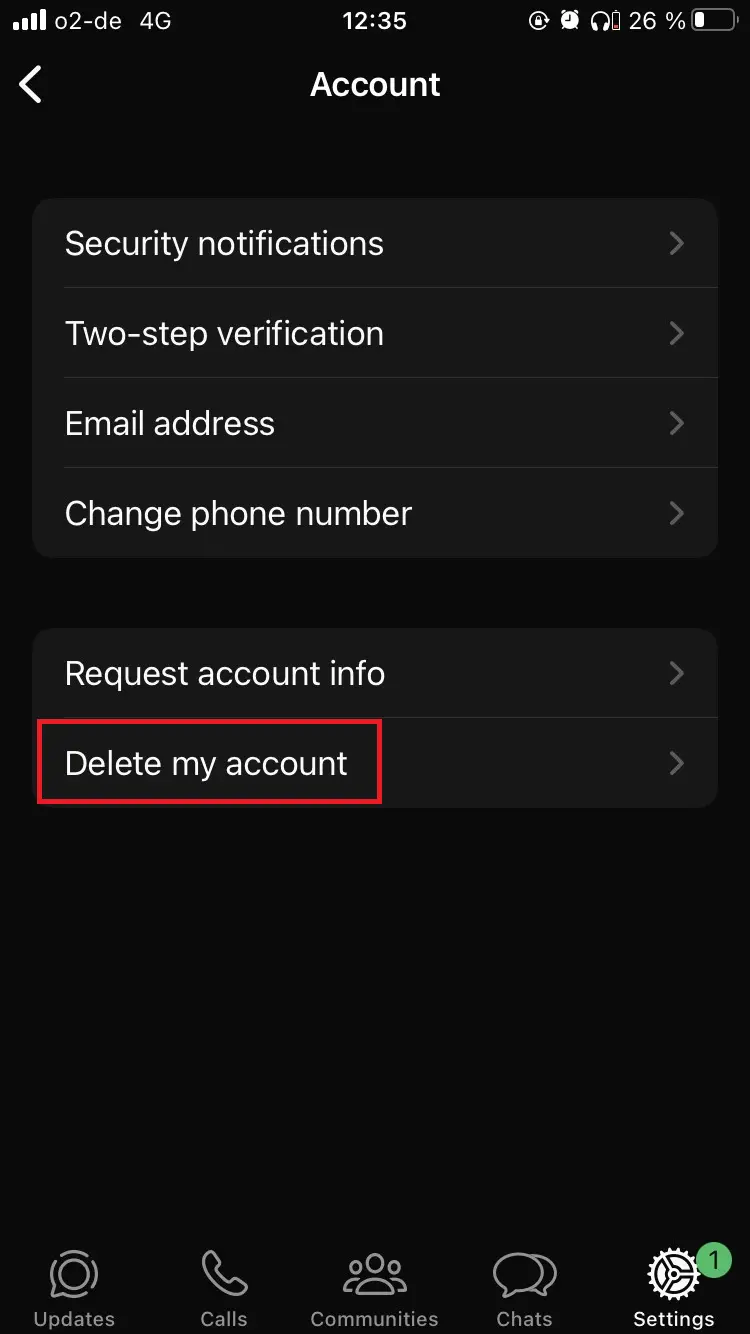This screenshot has width=750, height=1334.
Task: Expand the Request account info chevron
Action: click(x=677, y=673)
